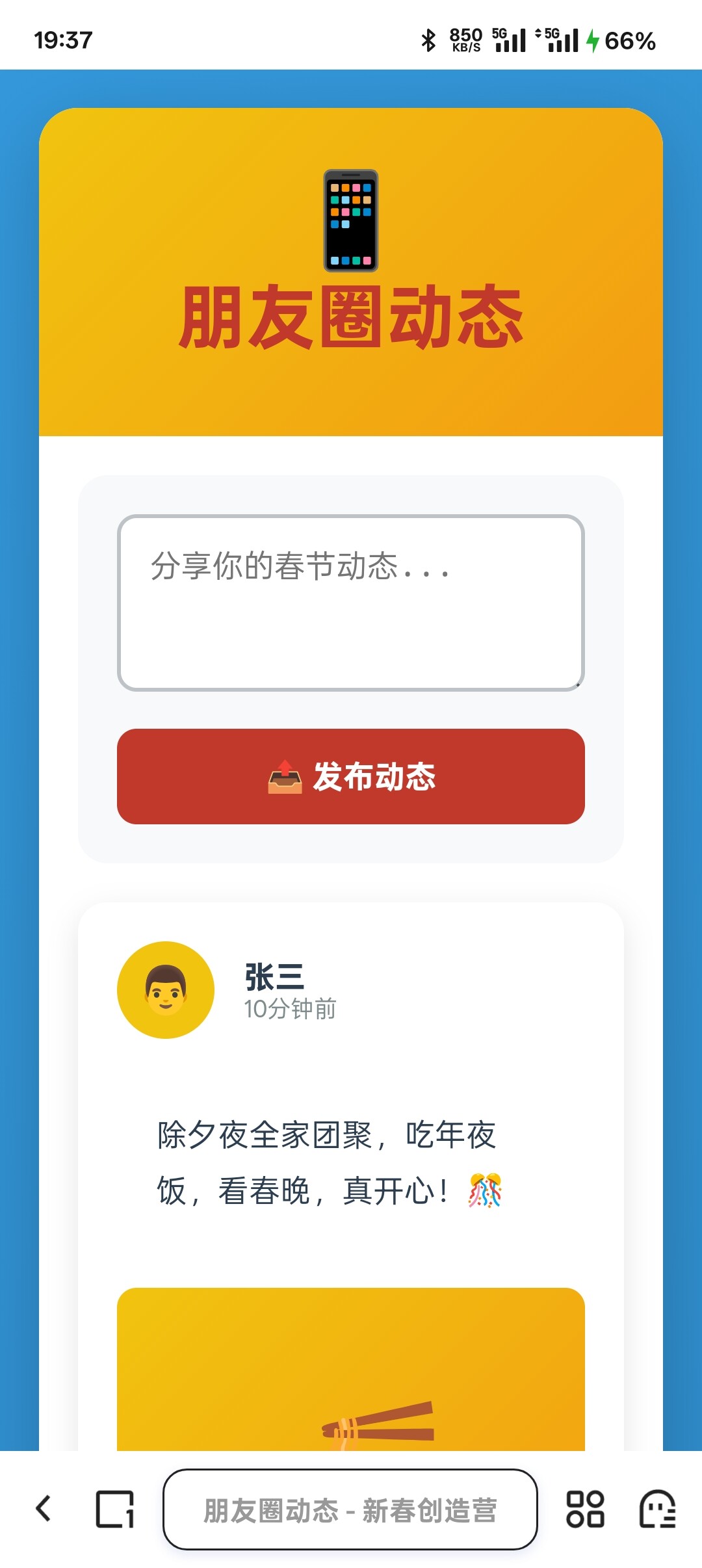This screenshot has width=702, height=1568.
Task: Open the browser tabs window icon
Action: point(115,1509)
